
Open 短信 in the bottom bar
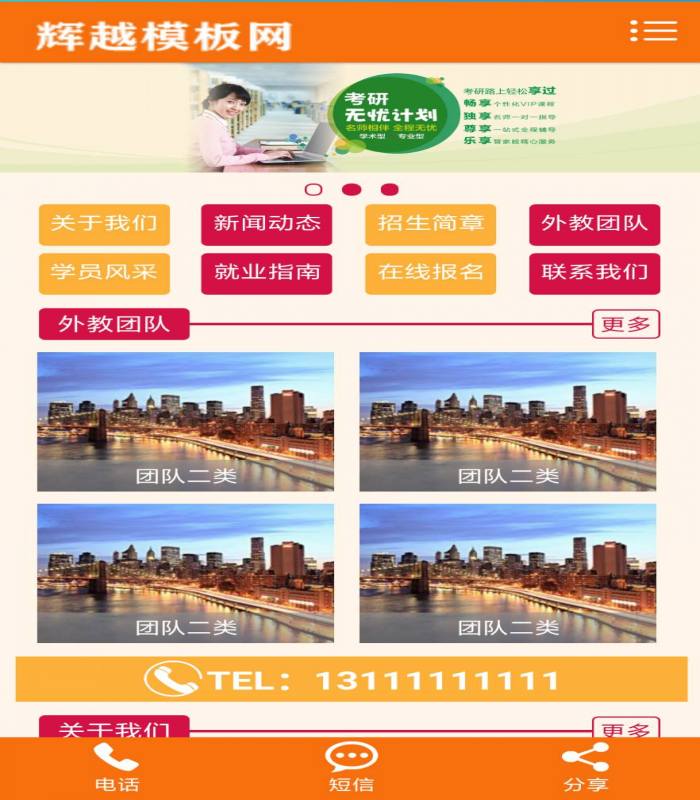(350, 768)
